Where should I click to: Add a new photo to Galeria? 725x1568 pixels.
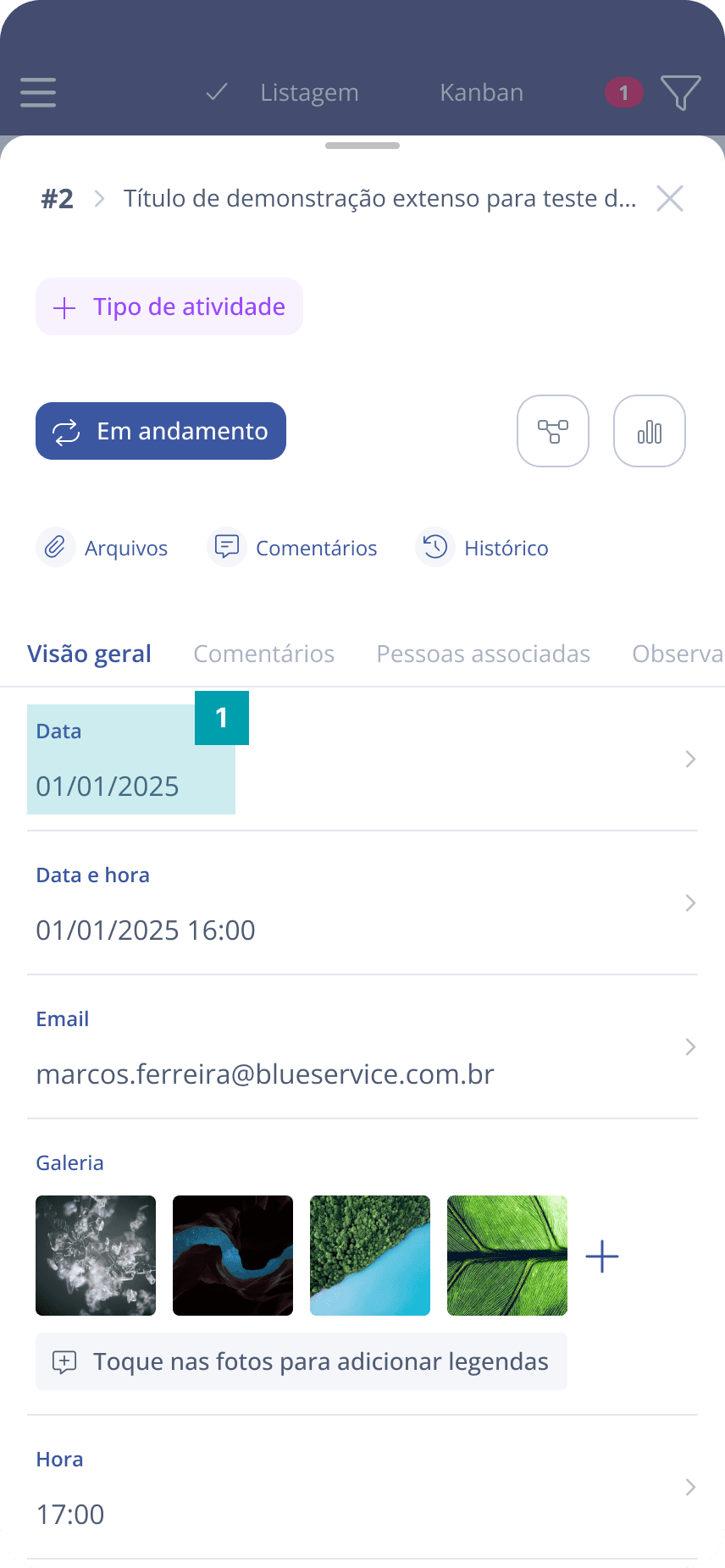tap(602, 1256)
